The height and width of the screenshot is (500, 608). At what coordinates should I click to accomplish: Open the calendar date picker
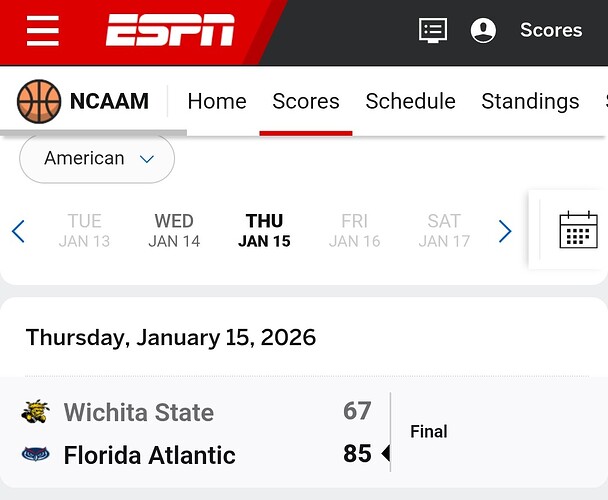[x=578, y=230]
